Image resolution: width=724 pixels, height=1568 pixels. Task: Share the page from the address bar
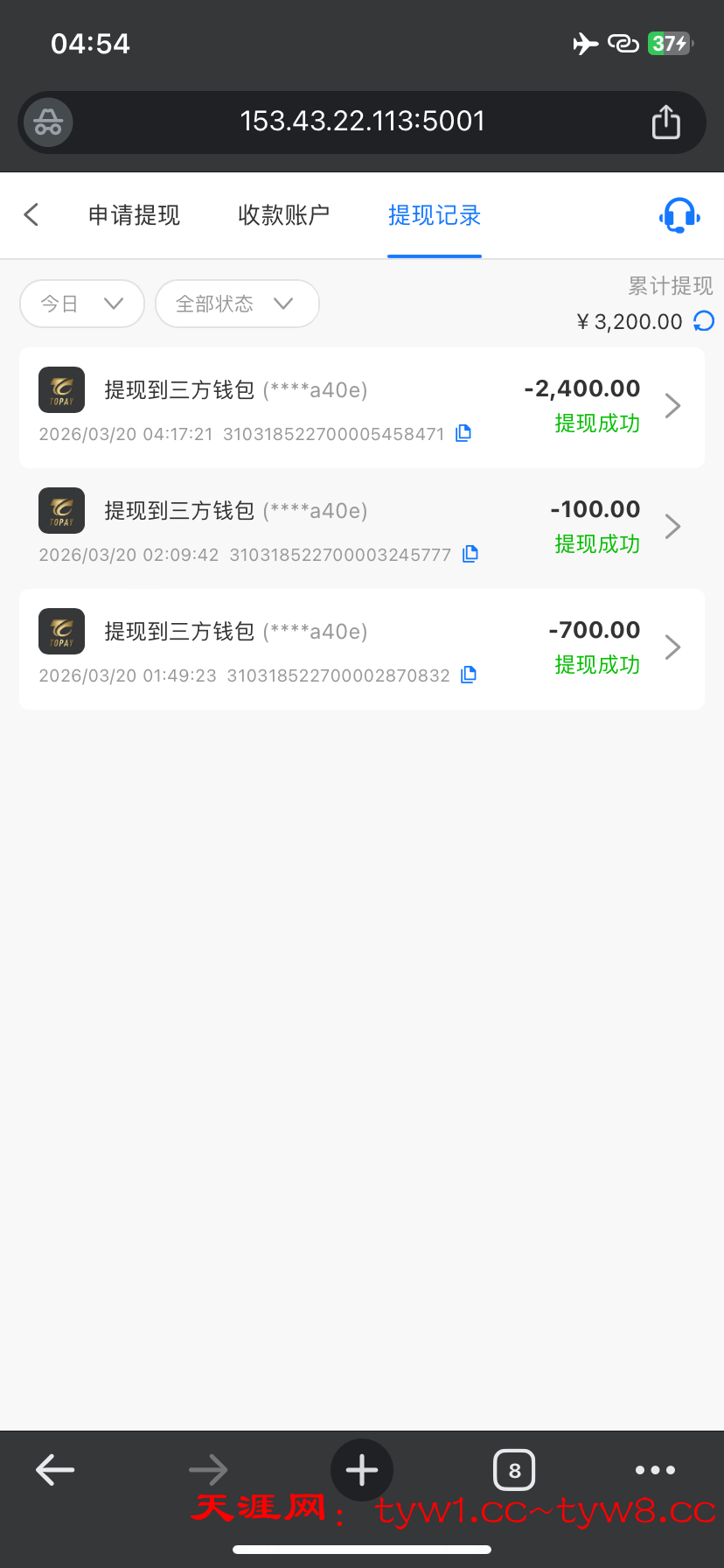pyautogui.click(x=665, y=122)
